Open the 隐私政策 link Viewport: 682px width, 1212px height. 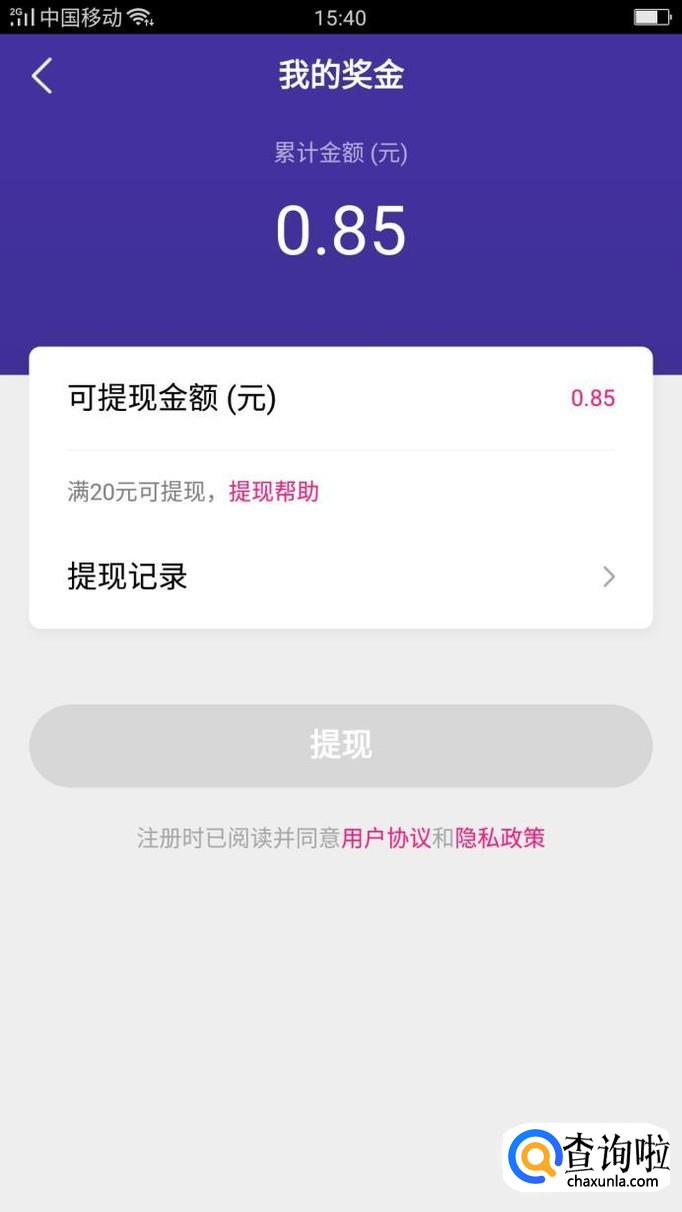(x=500, y=838)
